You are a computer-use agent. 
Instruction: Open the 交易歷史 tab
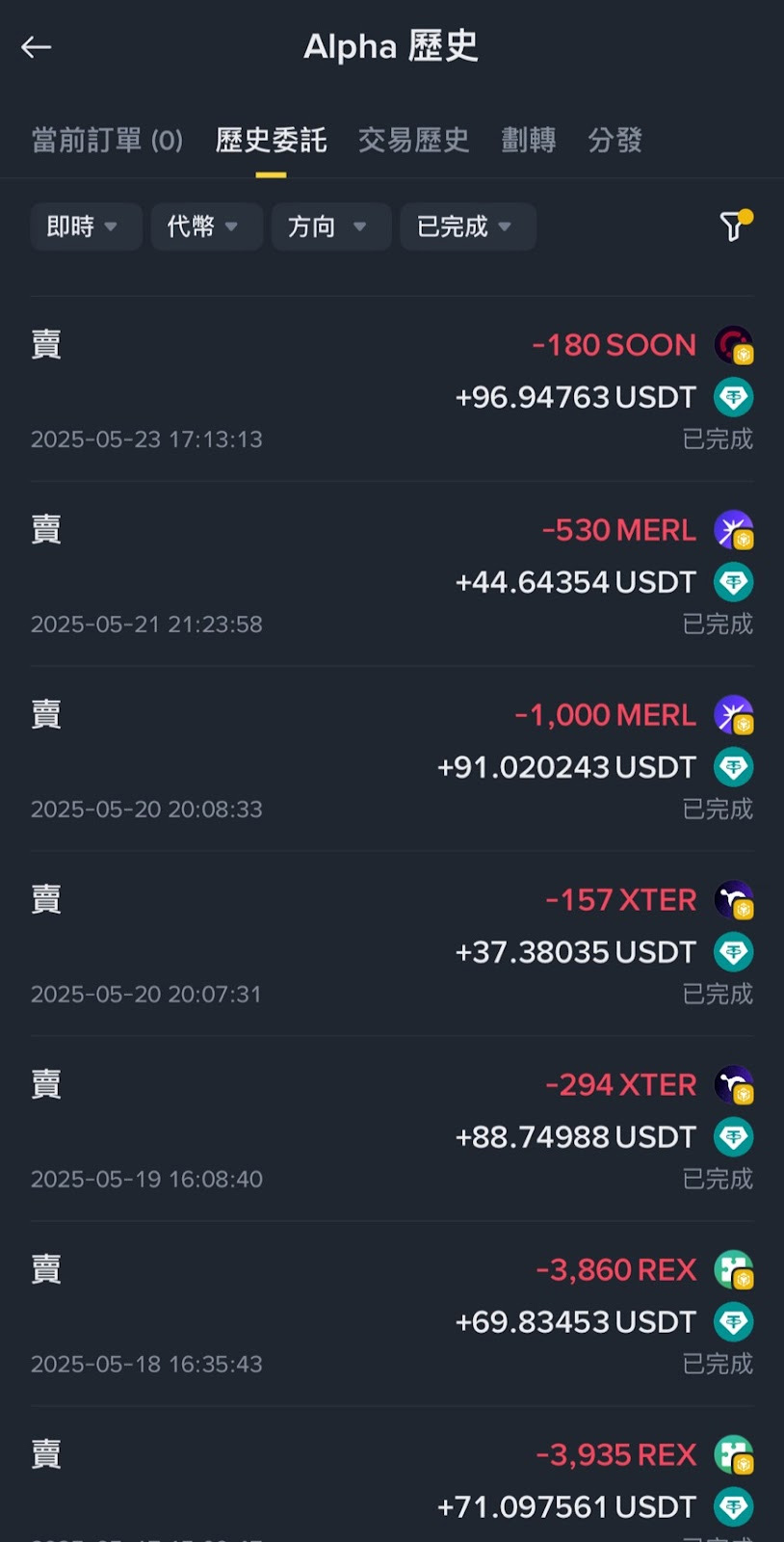413,141
